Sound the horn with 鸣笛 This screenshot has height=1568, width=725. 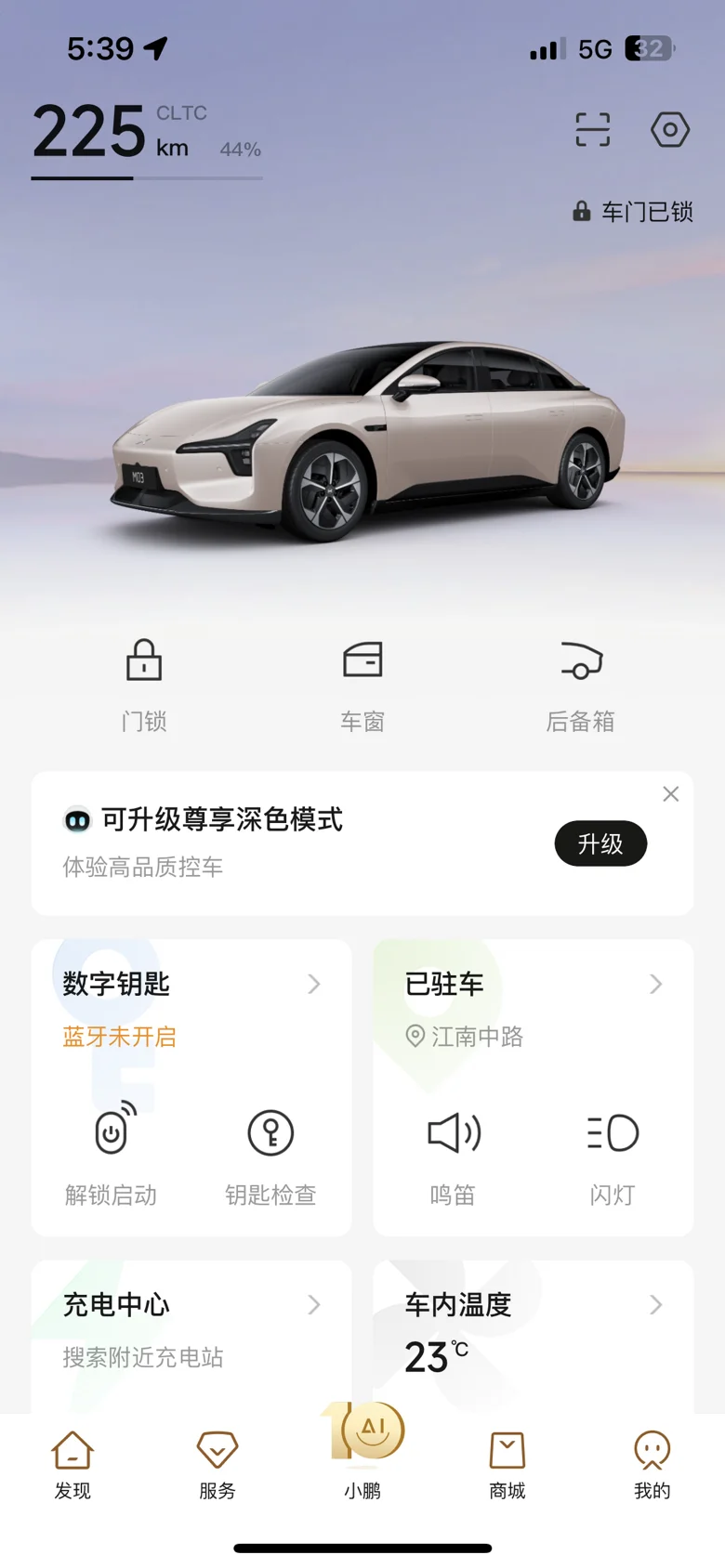pyautogui.click(x=453, y=1154)
